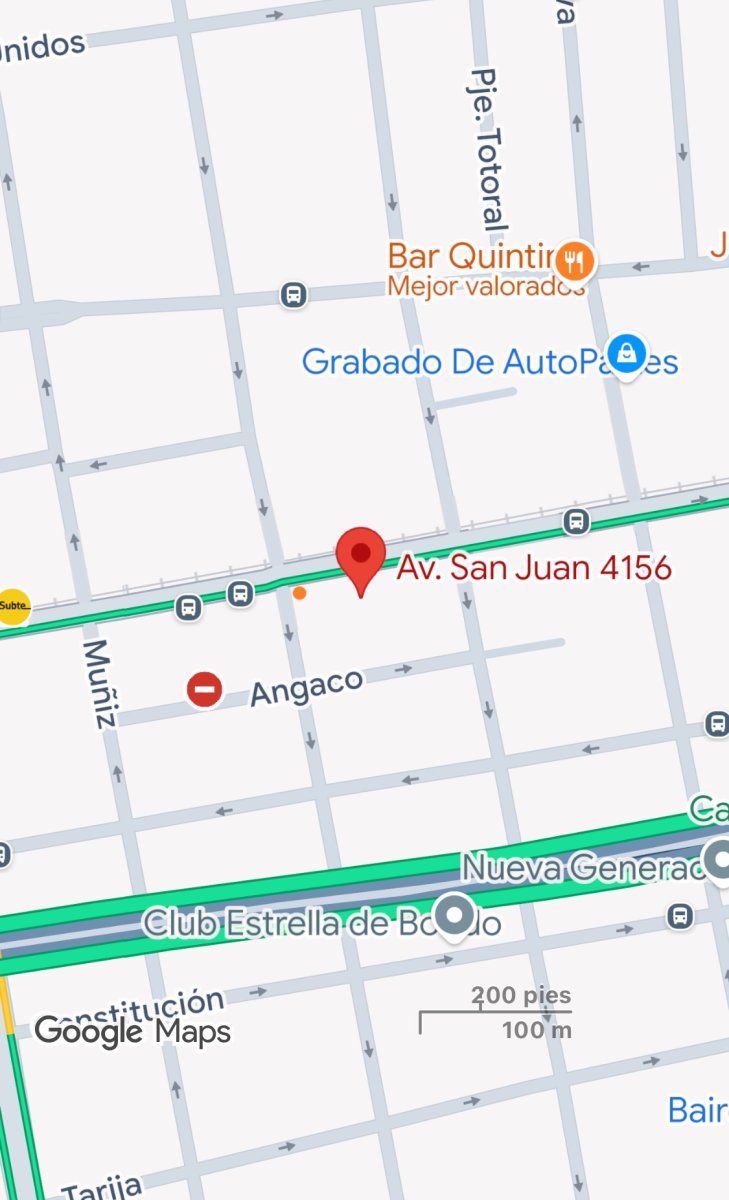Select the bus stop left of Bar Quintino

293,294
